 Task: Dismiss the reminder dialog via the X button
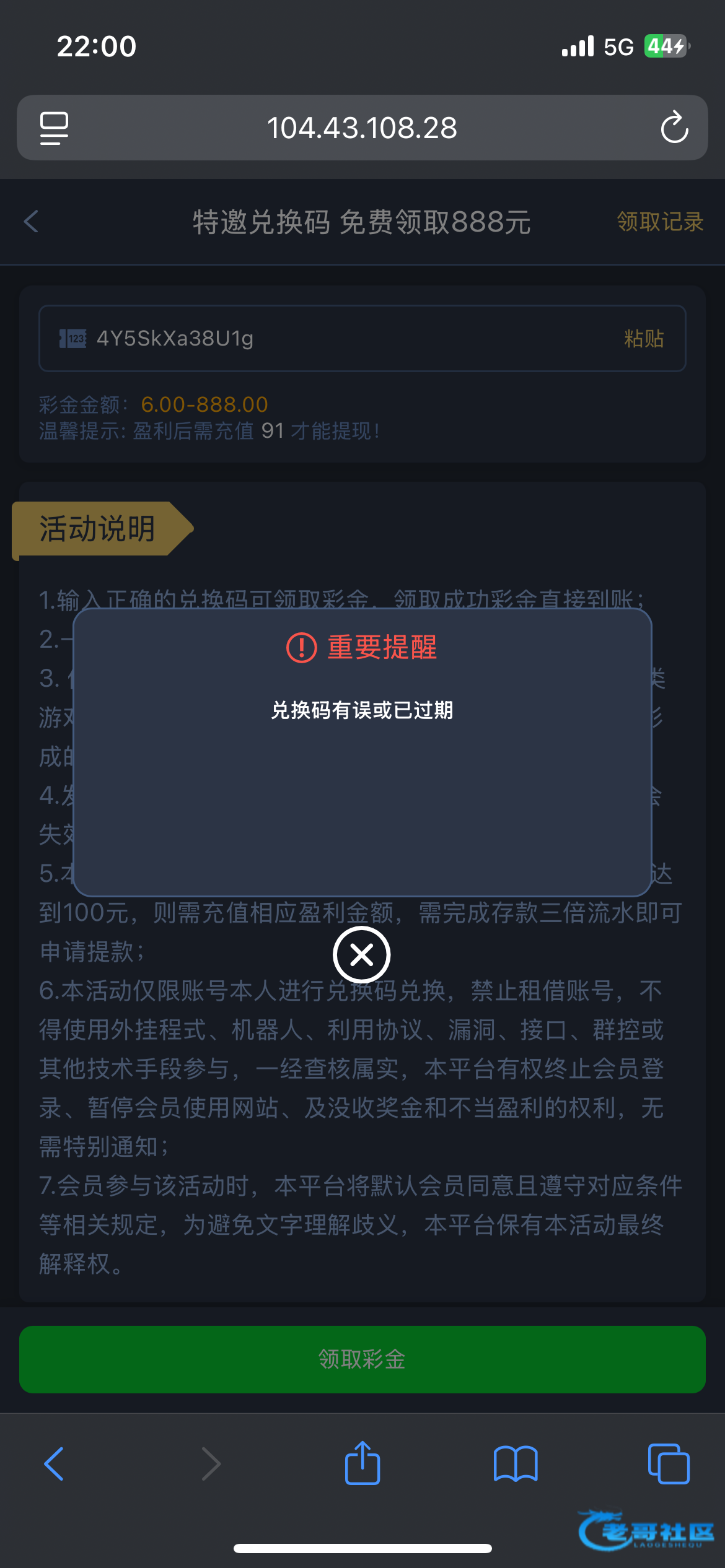point(362,954)
